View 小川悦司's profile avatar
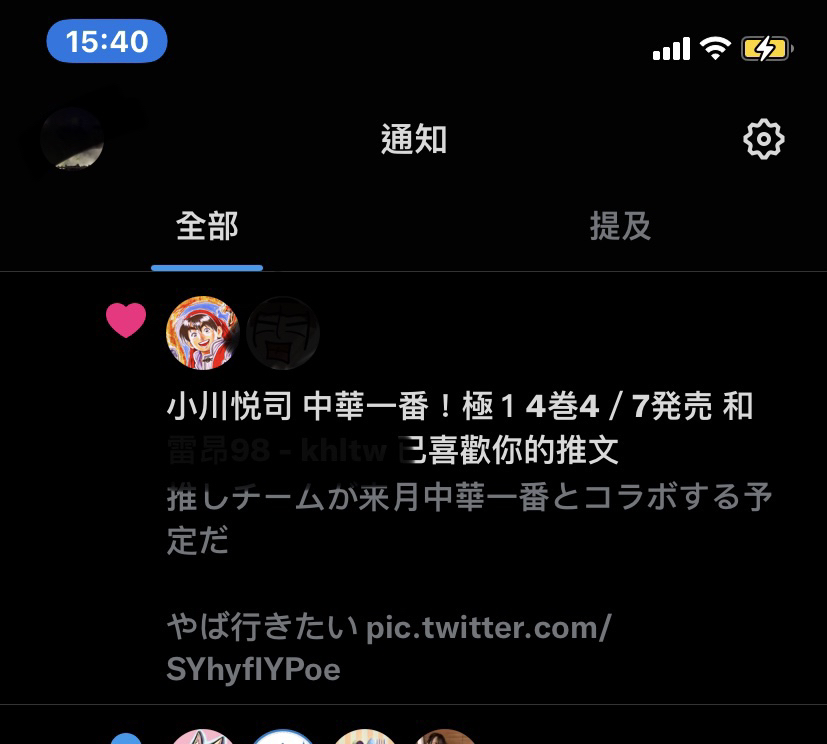The height and width of the screenshot is (744, 827). coord(202,333)
